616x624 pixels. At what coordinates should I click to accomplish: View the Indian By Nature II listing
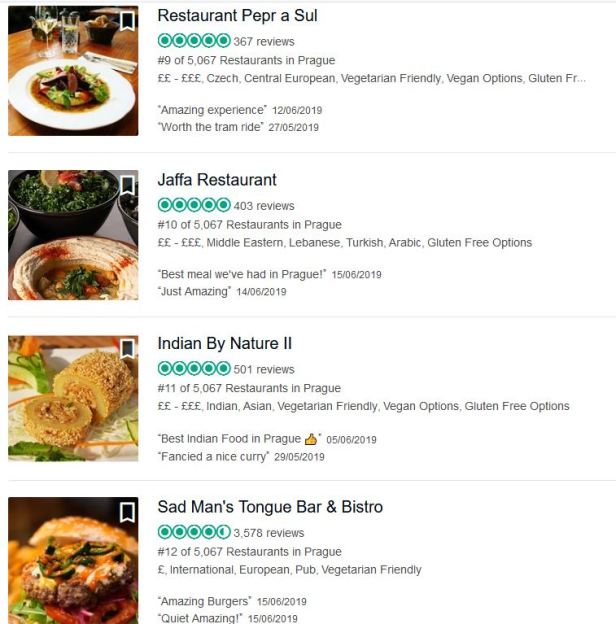tap(224, 344)
